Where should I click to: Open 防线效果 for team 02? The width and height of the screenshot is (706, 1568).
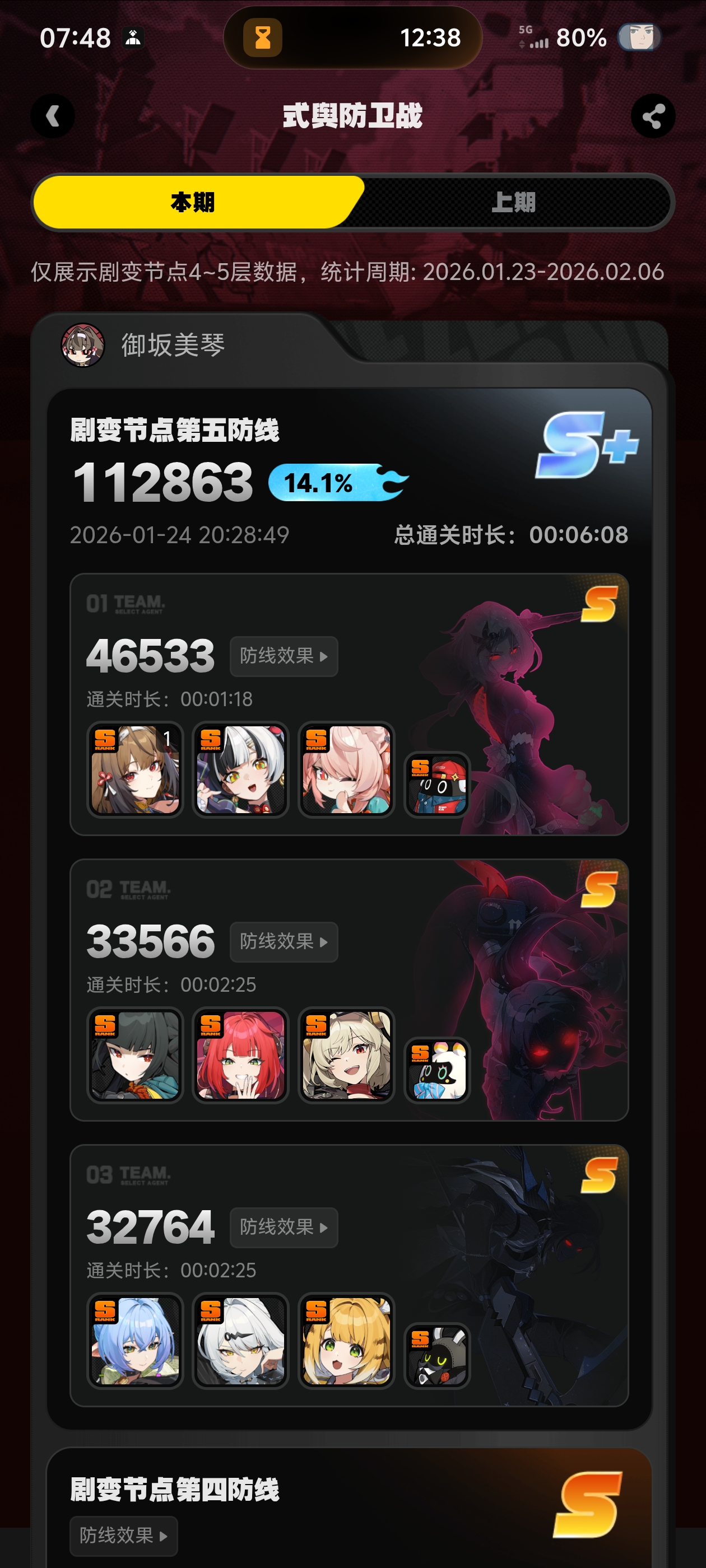click(284, 942)
